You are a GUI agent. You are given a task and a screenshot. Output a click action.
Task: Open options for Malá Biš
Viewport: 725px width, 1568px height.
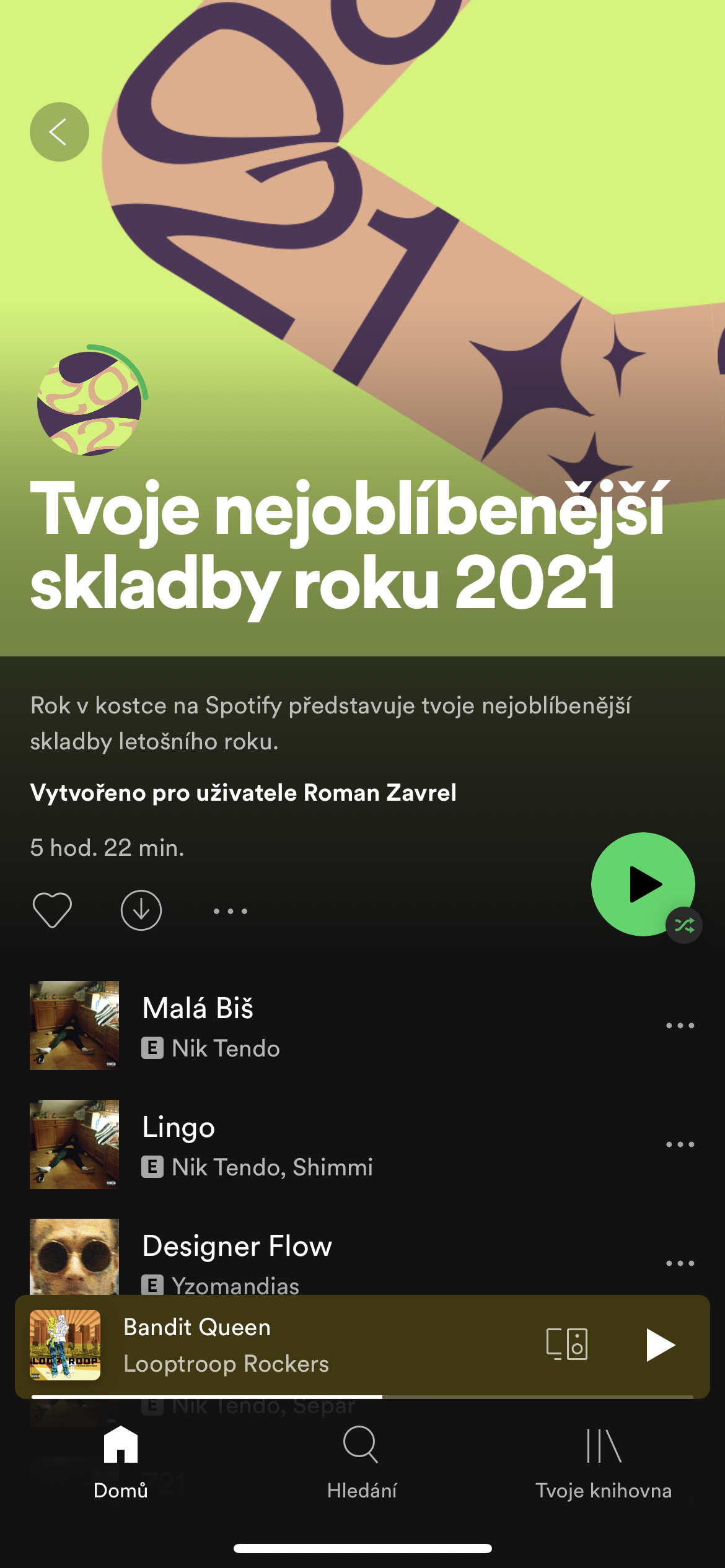(x=680, y=1026)
